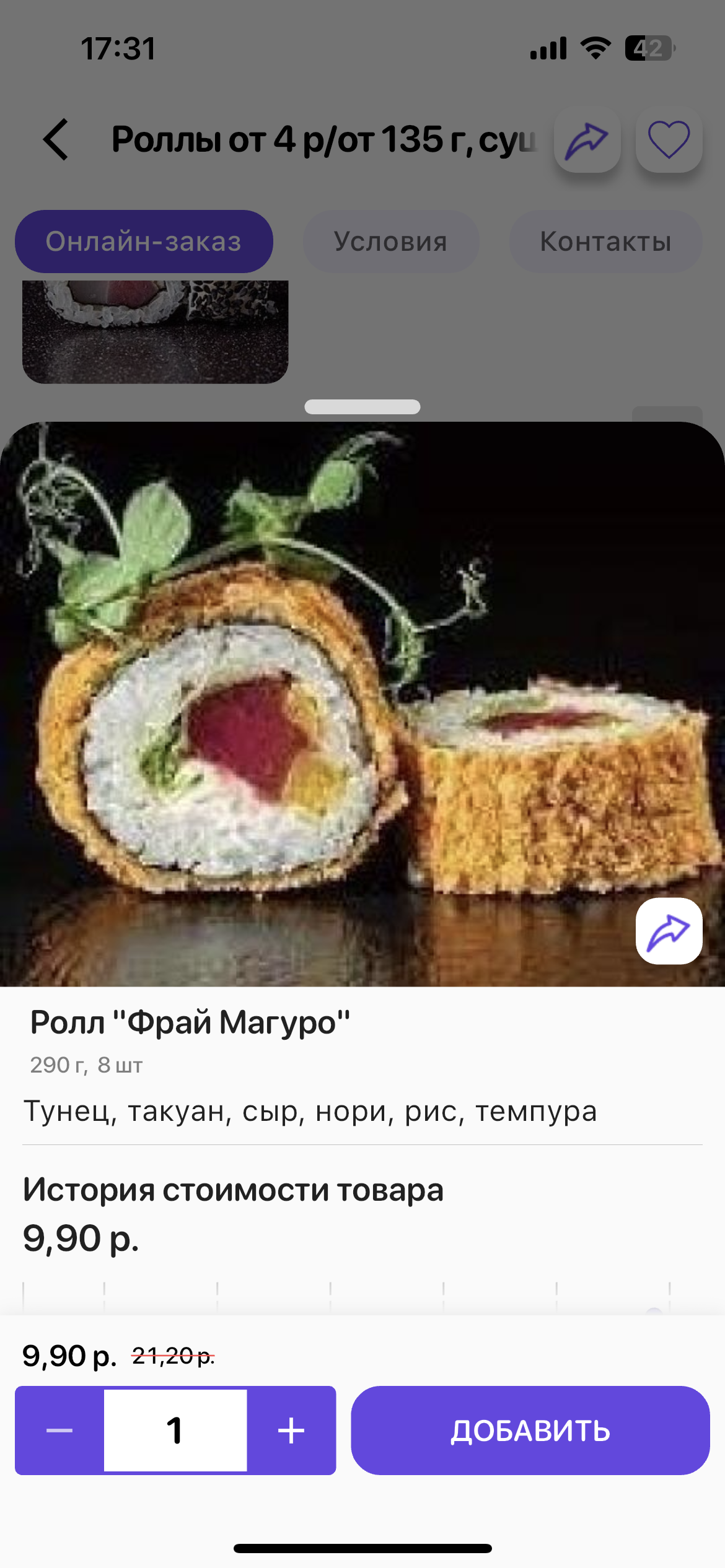Screen dimensions: 725x1568
Task: Share the deal from the top bar
Action: [x=587, y=139]
